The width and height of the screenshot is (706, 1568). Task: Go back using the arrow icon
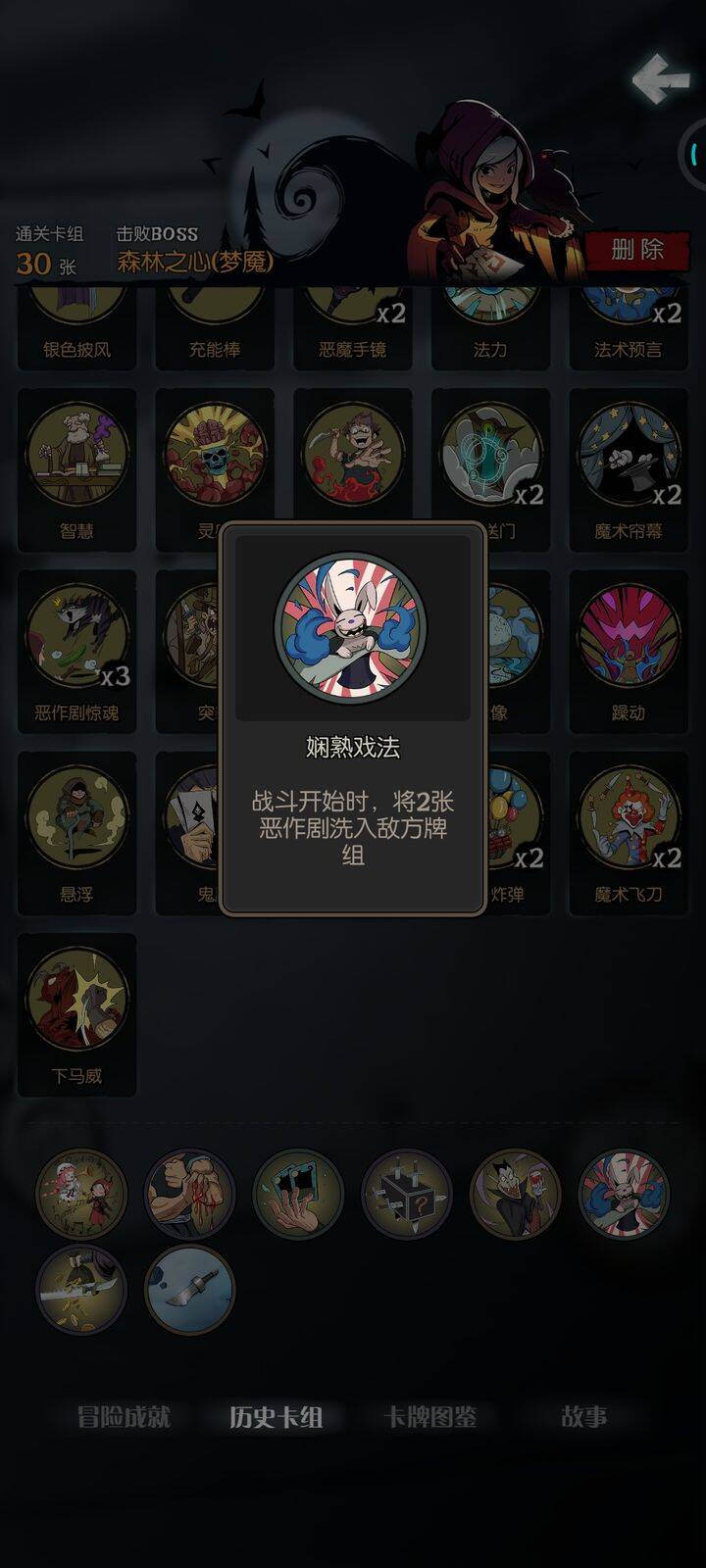point(660,78)
